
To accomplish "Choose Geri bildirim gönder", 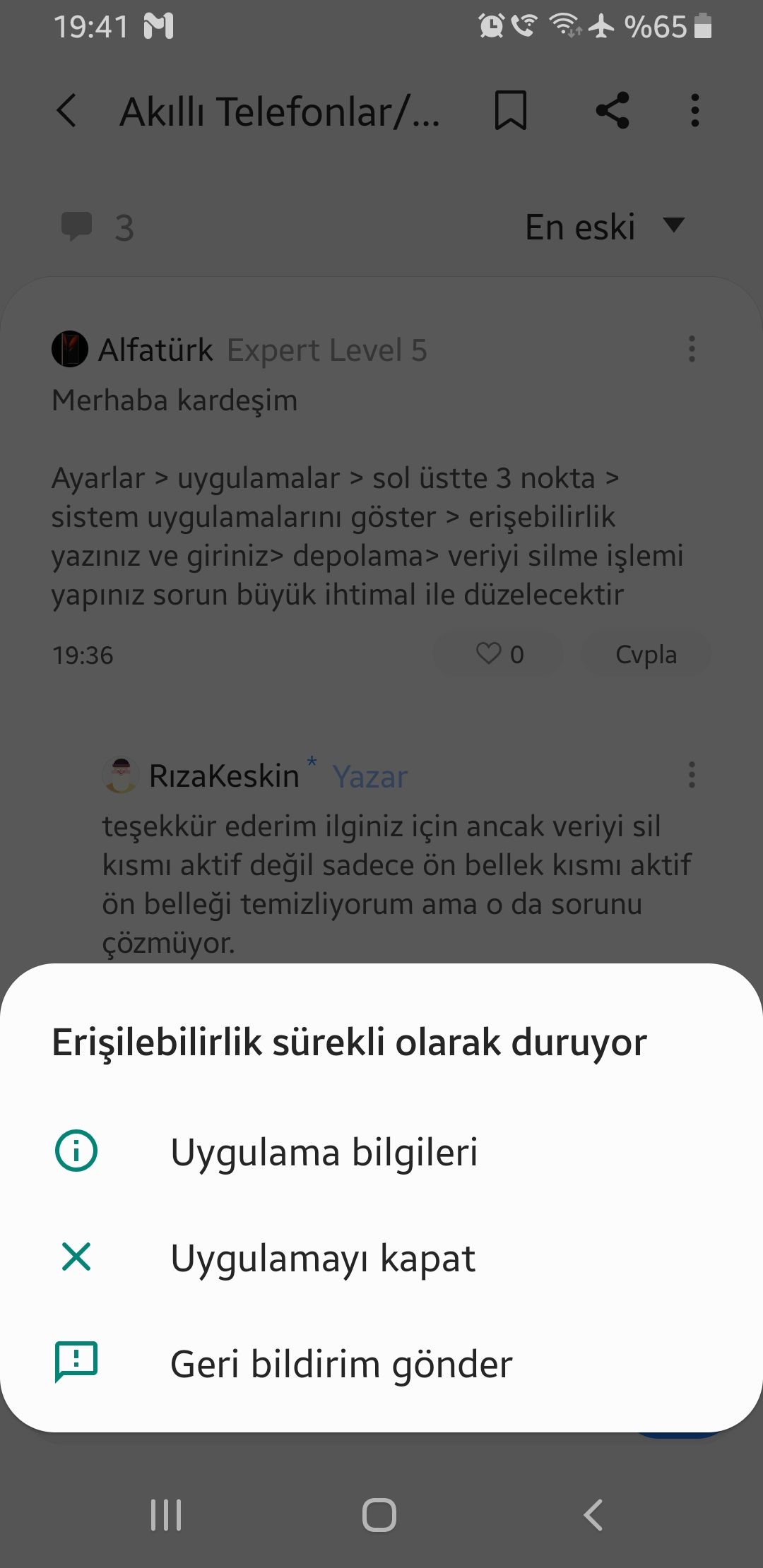I will [x=341, y=1364].
